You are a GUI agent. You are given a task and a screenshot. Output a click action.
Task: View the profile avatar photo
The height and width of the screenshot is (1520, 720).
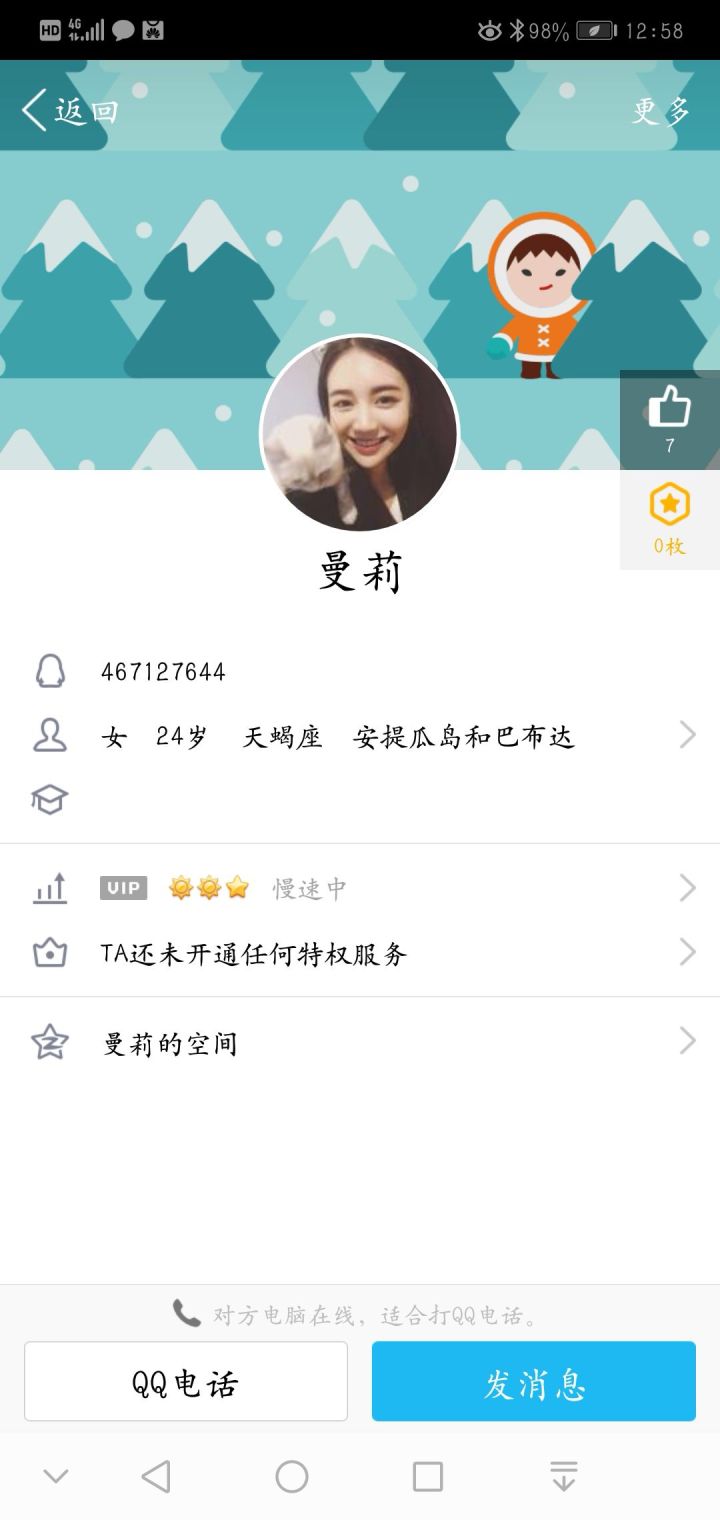click(x=359, y=433)
